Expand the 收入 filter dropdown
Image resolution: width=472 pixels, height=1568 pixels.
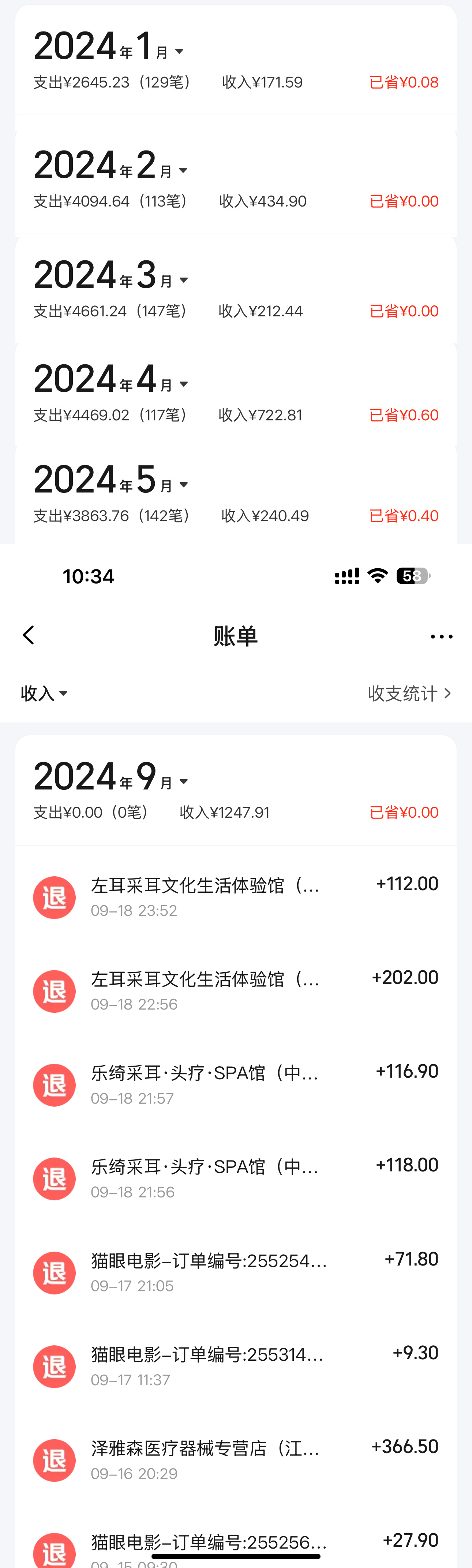(44, 693)
